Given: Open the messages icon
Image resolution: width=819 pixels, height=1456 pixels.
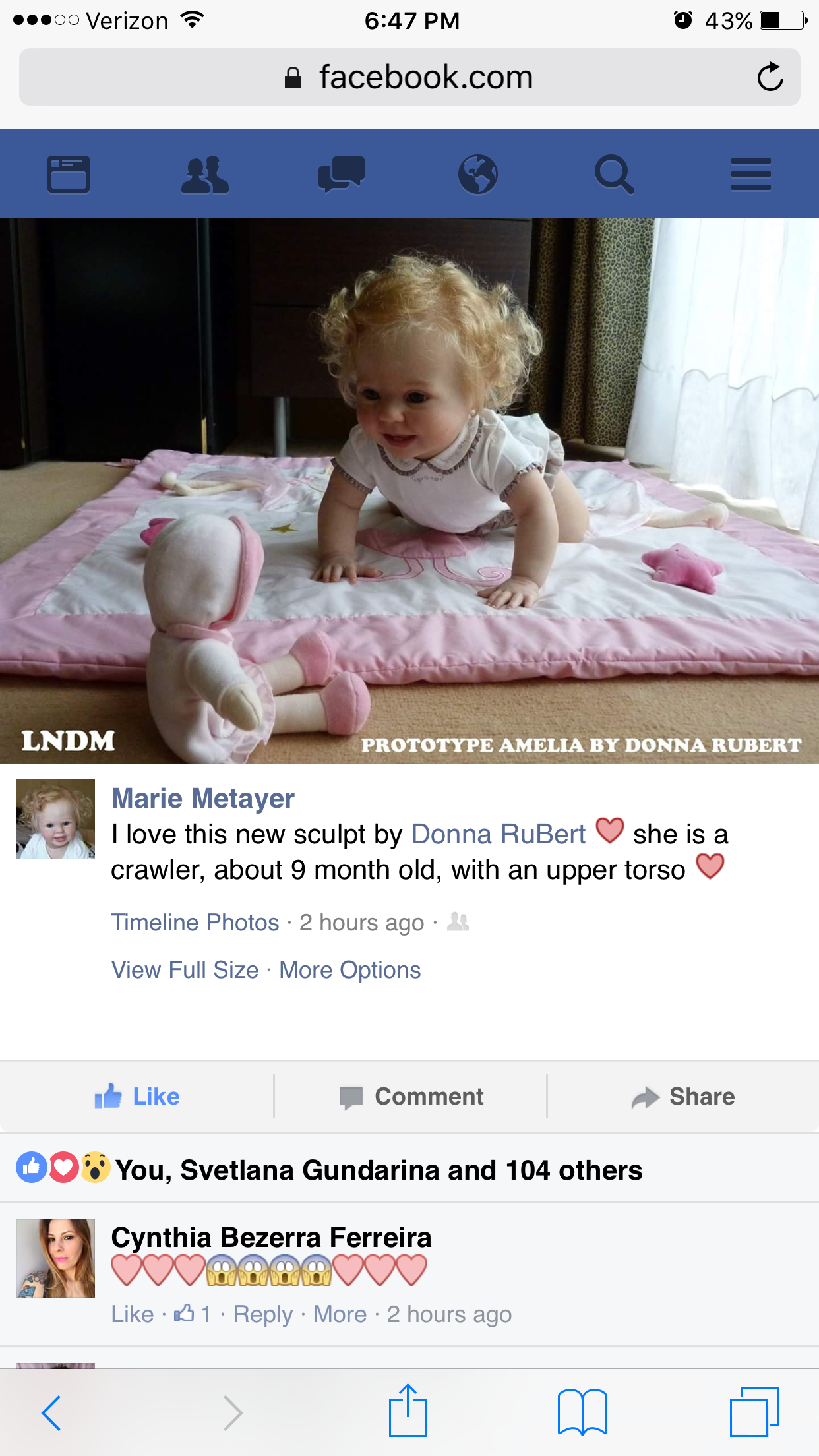Looking at the screenshot, I should [342, 174].
